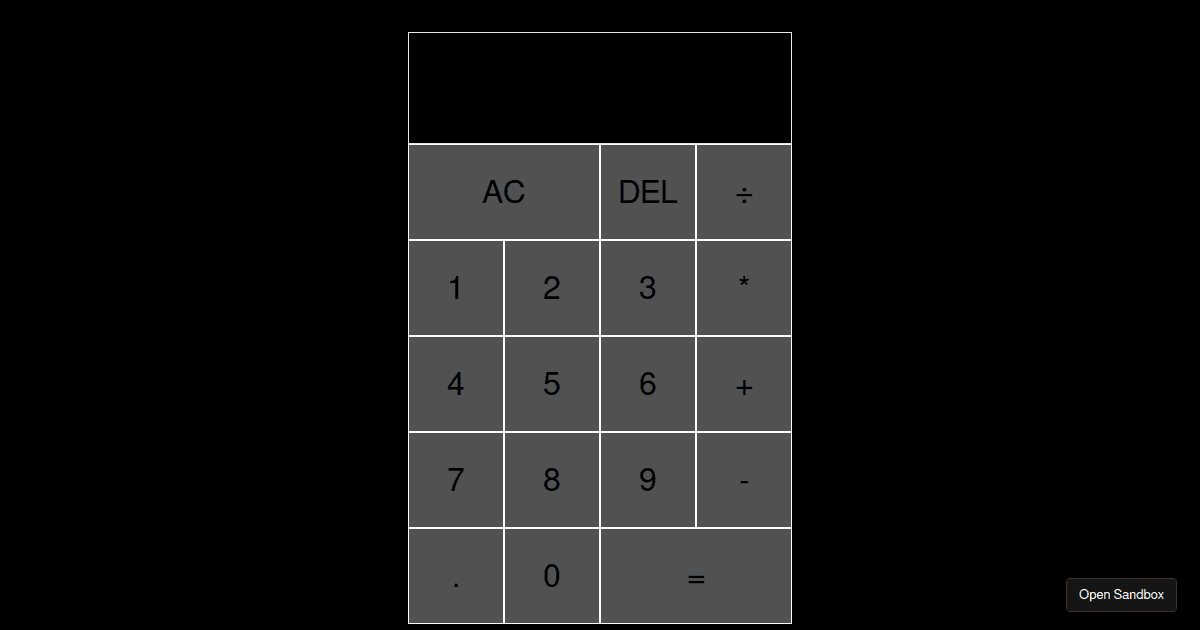Viewport: 1200px width, 630px height.
Task: Enter the digit 5
Action: [x=552, y=384]
